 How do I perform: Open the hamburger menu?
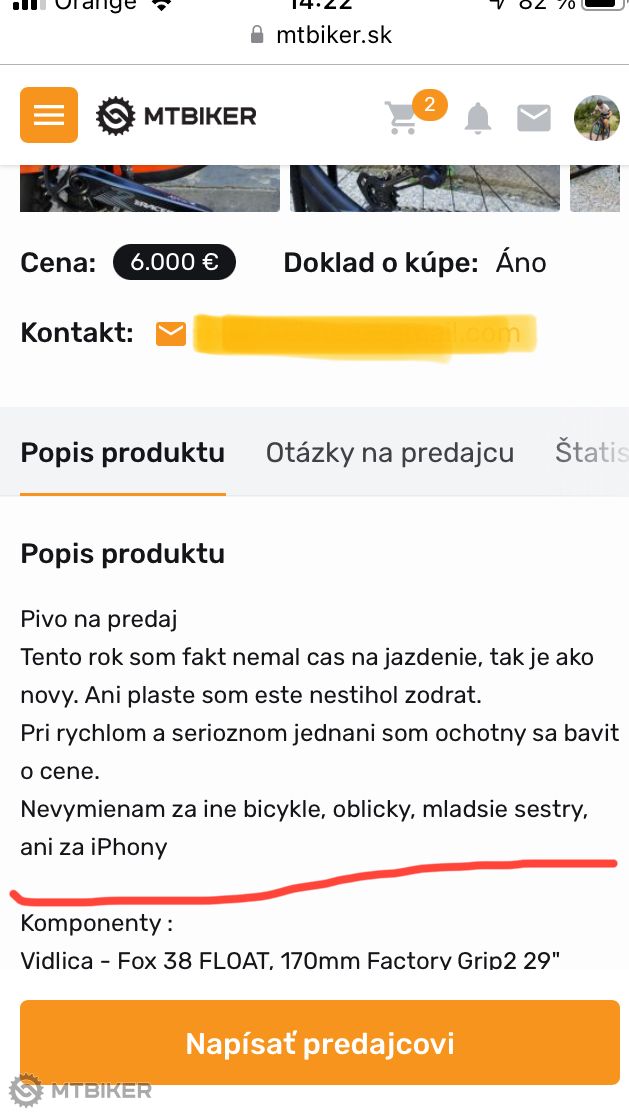[x=48, y=115]
